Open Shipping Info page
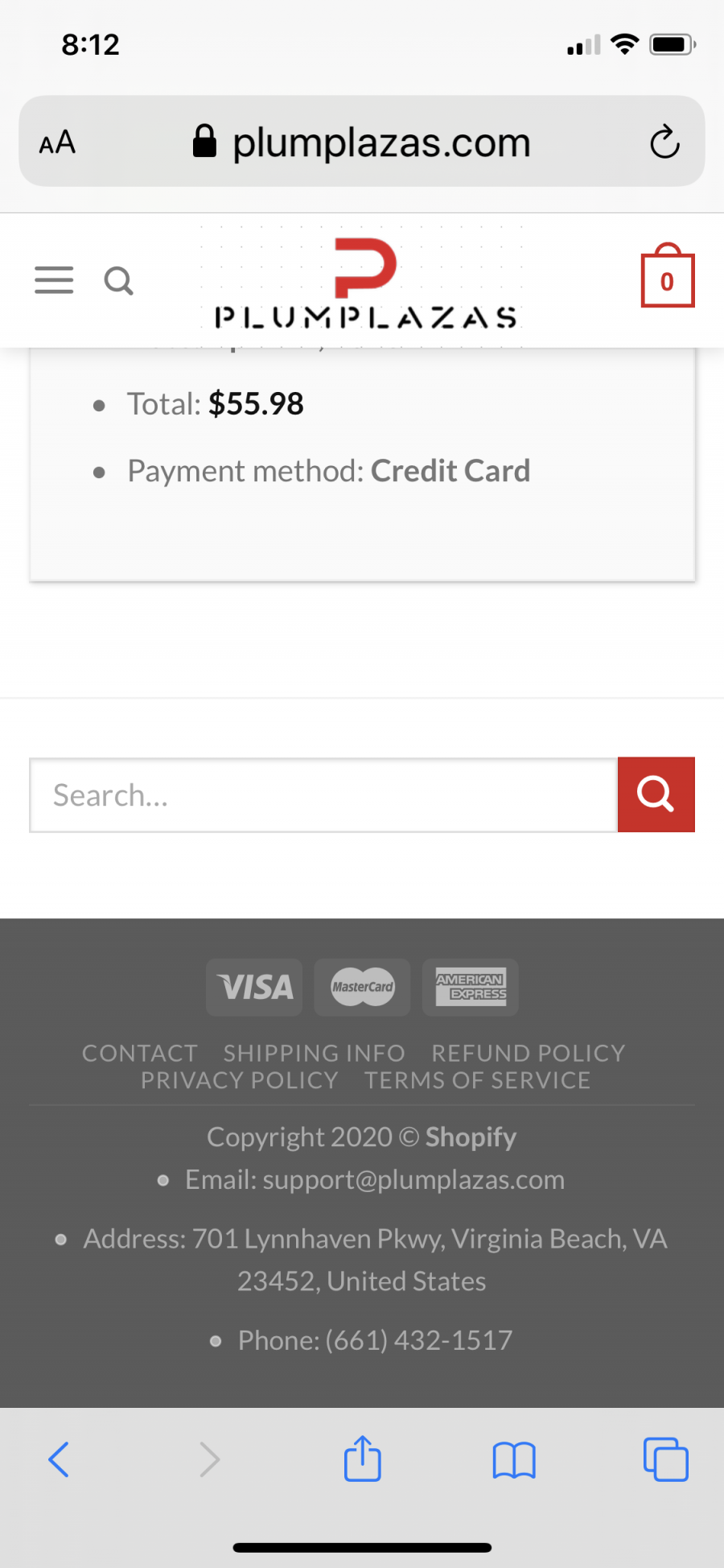 (315, 1053)
